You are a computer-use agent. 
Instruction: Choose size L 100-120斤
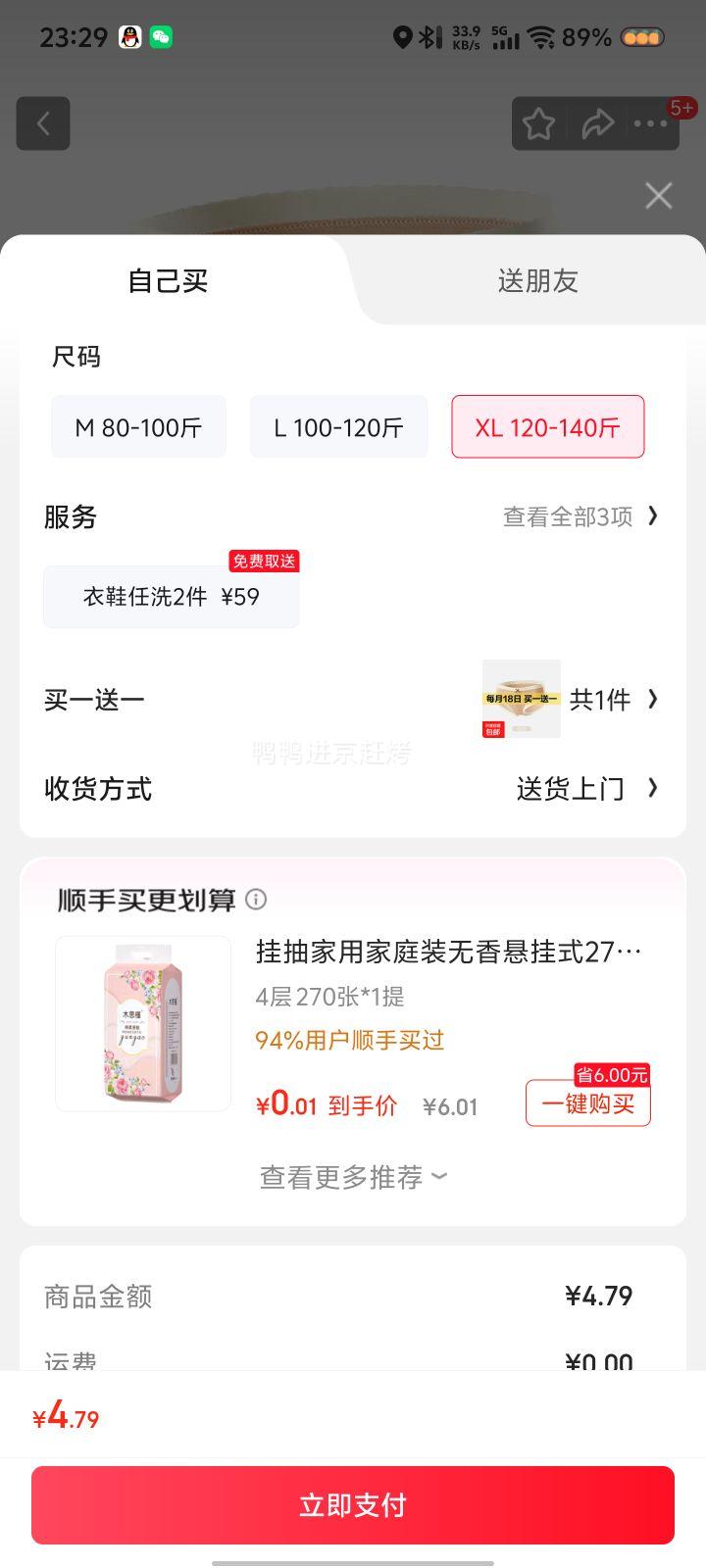click(x=338, y=427)
